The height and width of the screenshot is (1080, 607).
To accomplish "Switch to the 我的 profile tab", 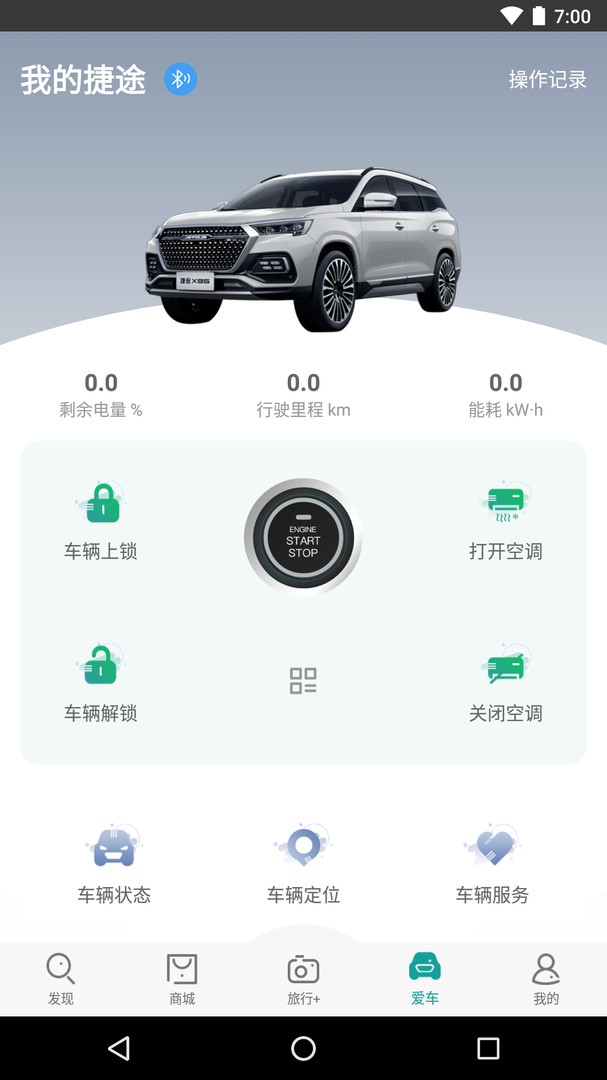I will [546, 979].
